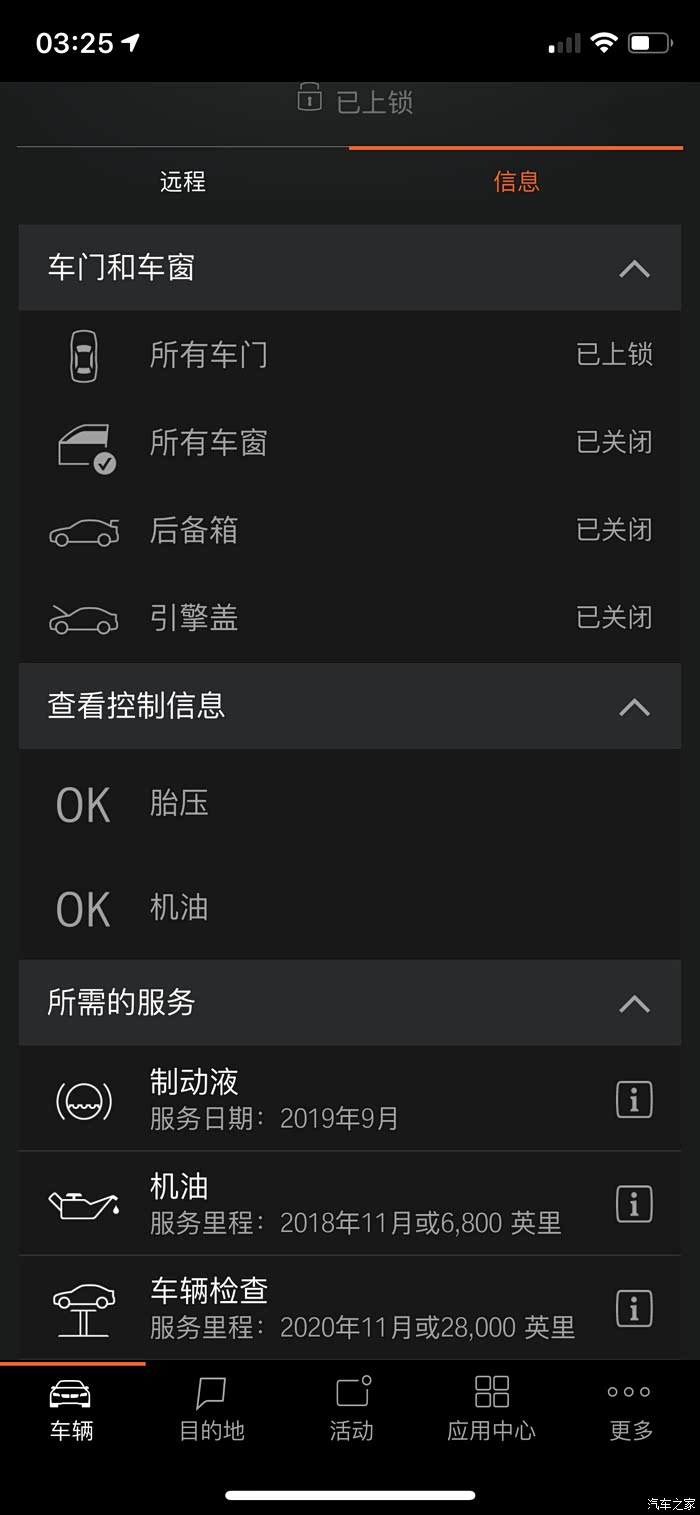The image size is (700, 1515).
Task: Open the 更多 tab
Action: coord(630,1408)
